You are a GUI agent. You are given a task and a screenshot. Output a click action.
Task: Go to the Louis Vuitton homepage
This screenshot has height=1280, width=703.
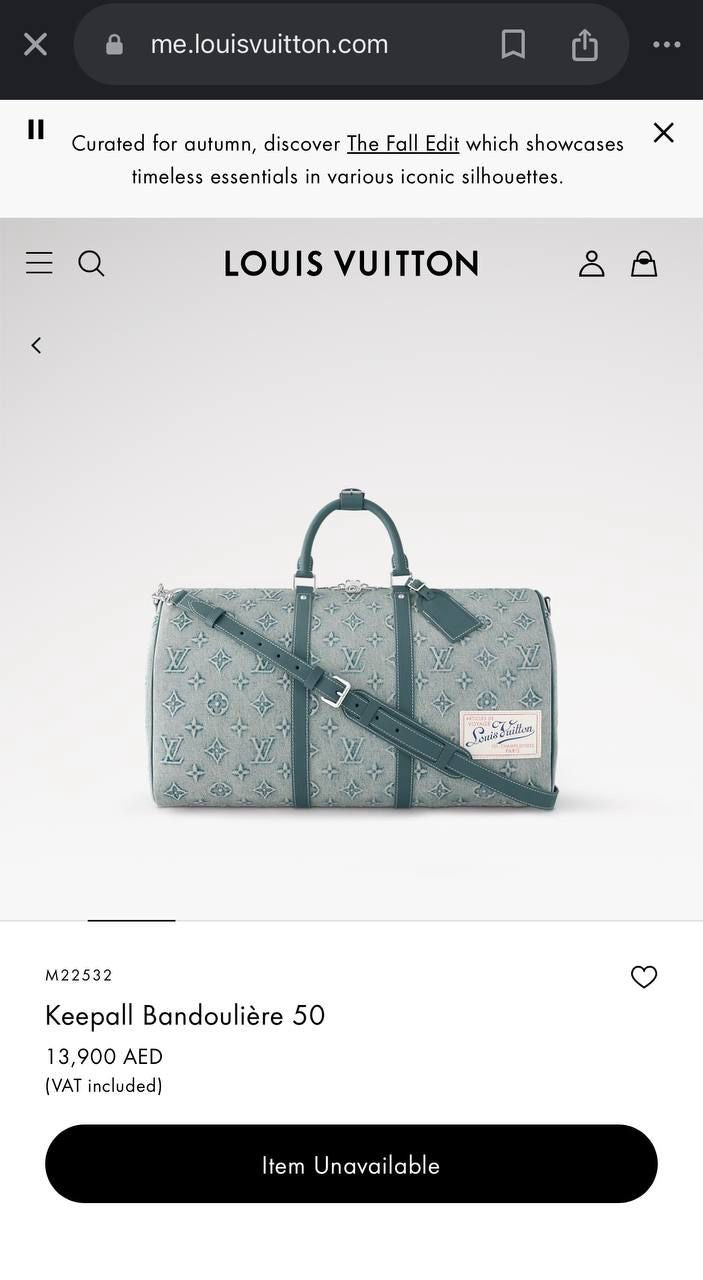(351, 264)
